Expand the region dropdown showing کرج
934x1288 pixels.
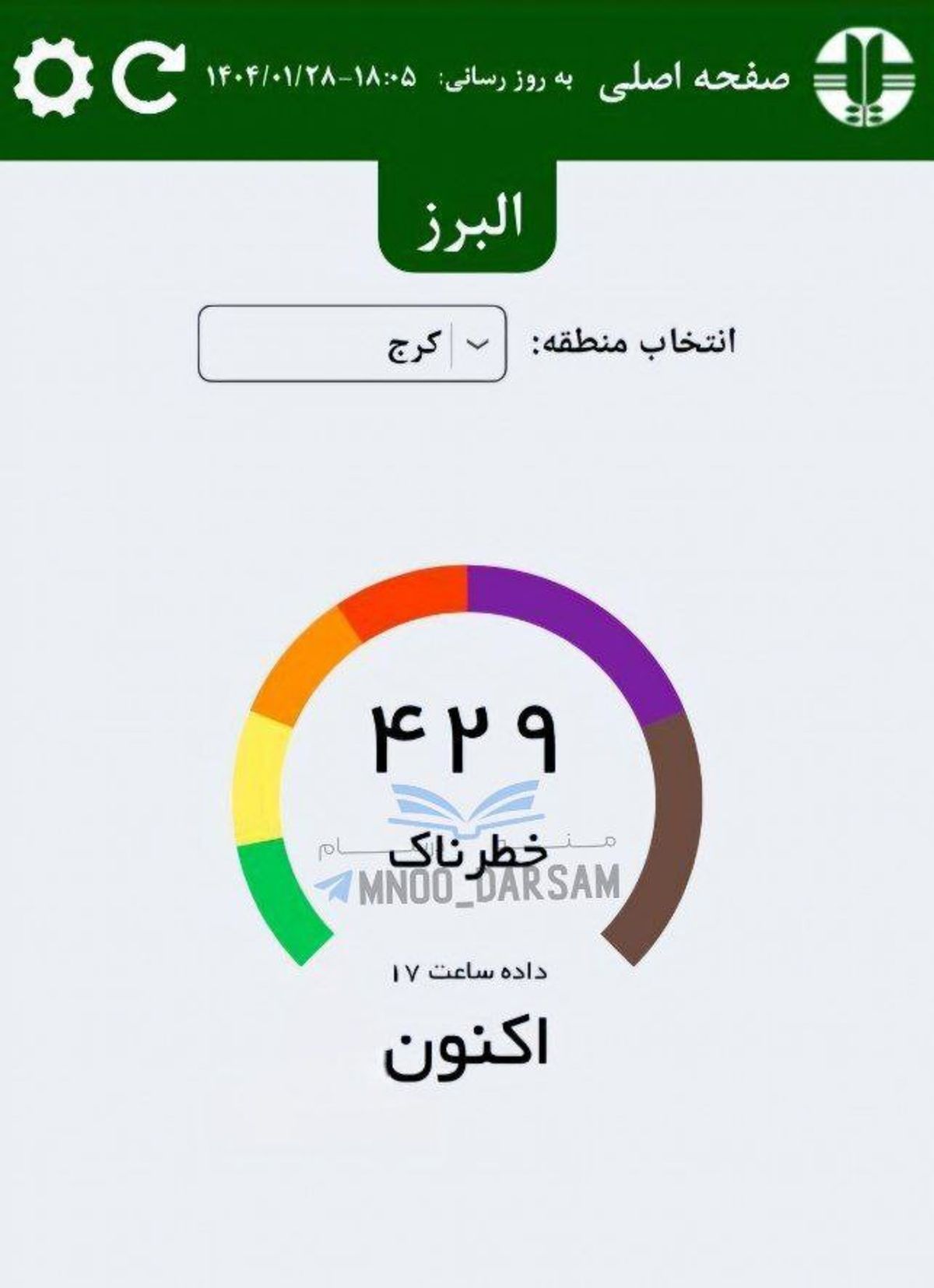click(476, 343)
